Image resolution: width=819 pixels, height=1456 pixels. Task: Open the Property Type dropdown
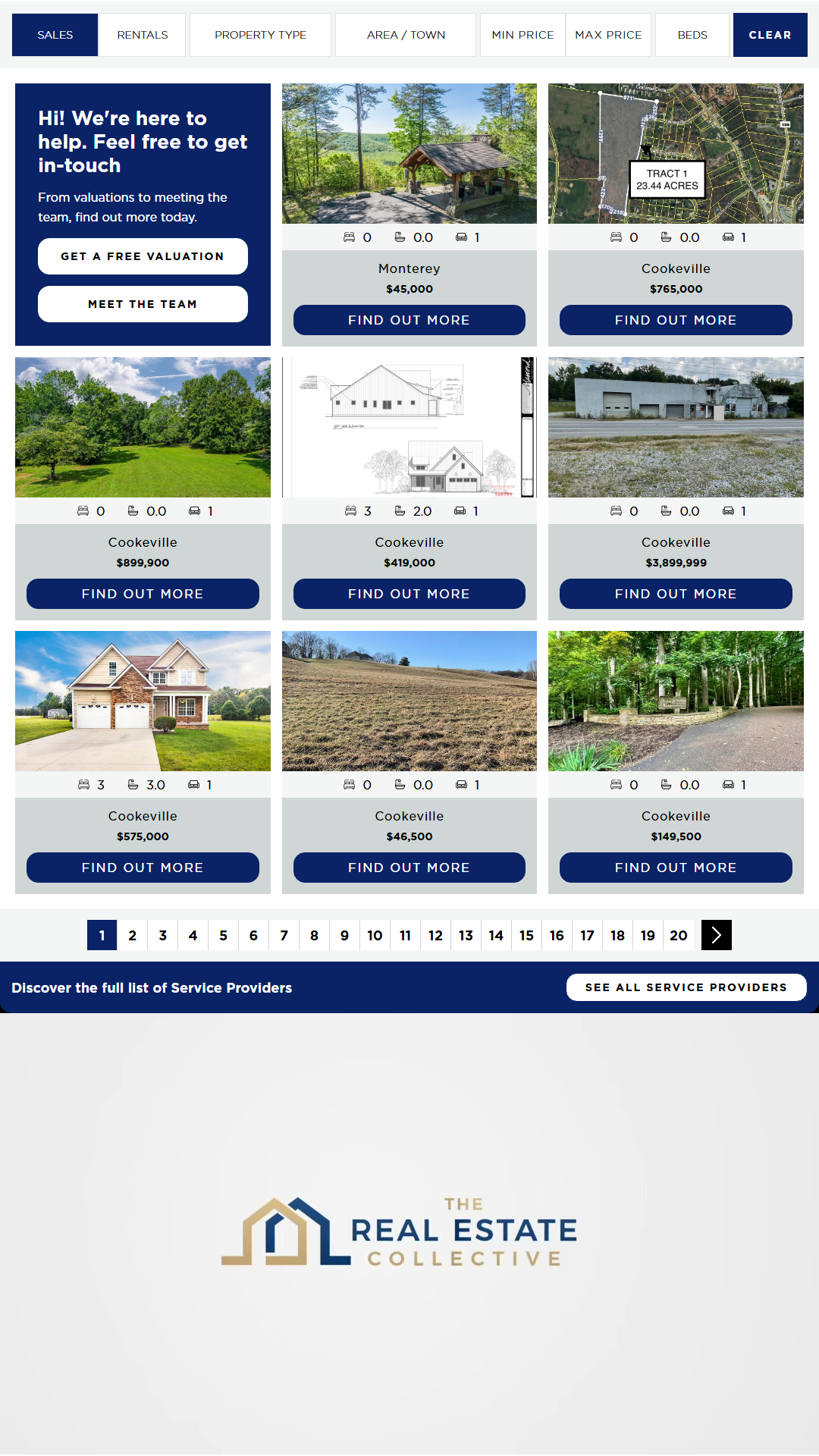tap(260, 35)
